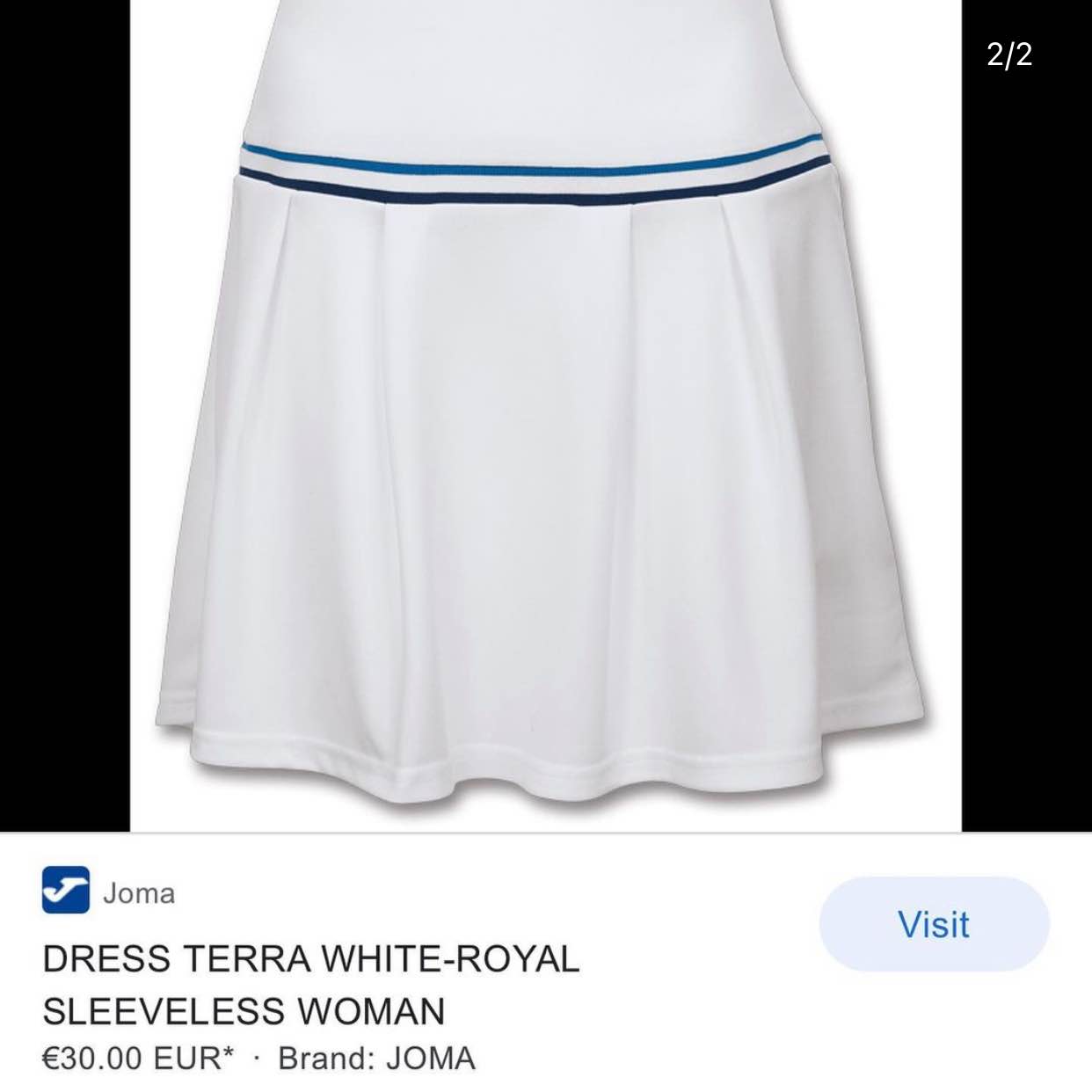Image resolution: width=1092 pixels, height=1092 pixels.
Task: Tap the Visit button
Action: tap(934, 924)
